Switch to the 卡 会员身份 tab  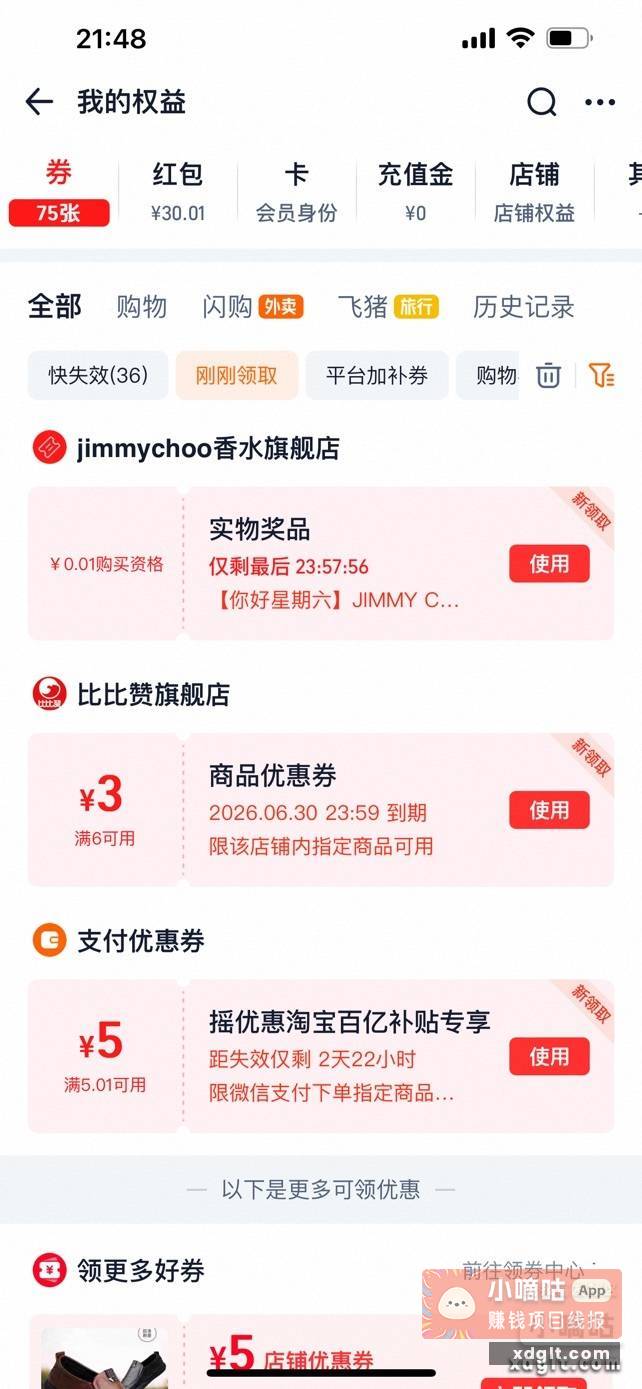pyautogui.click(x=296, y=191)
